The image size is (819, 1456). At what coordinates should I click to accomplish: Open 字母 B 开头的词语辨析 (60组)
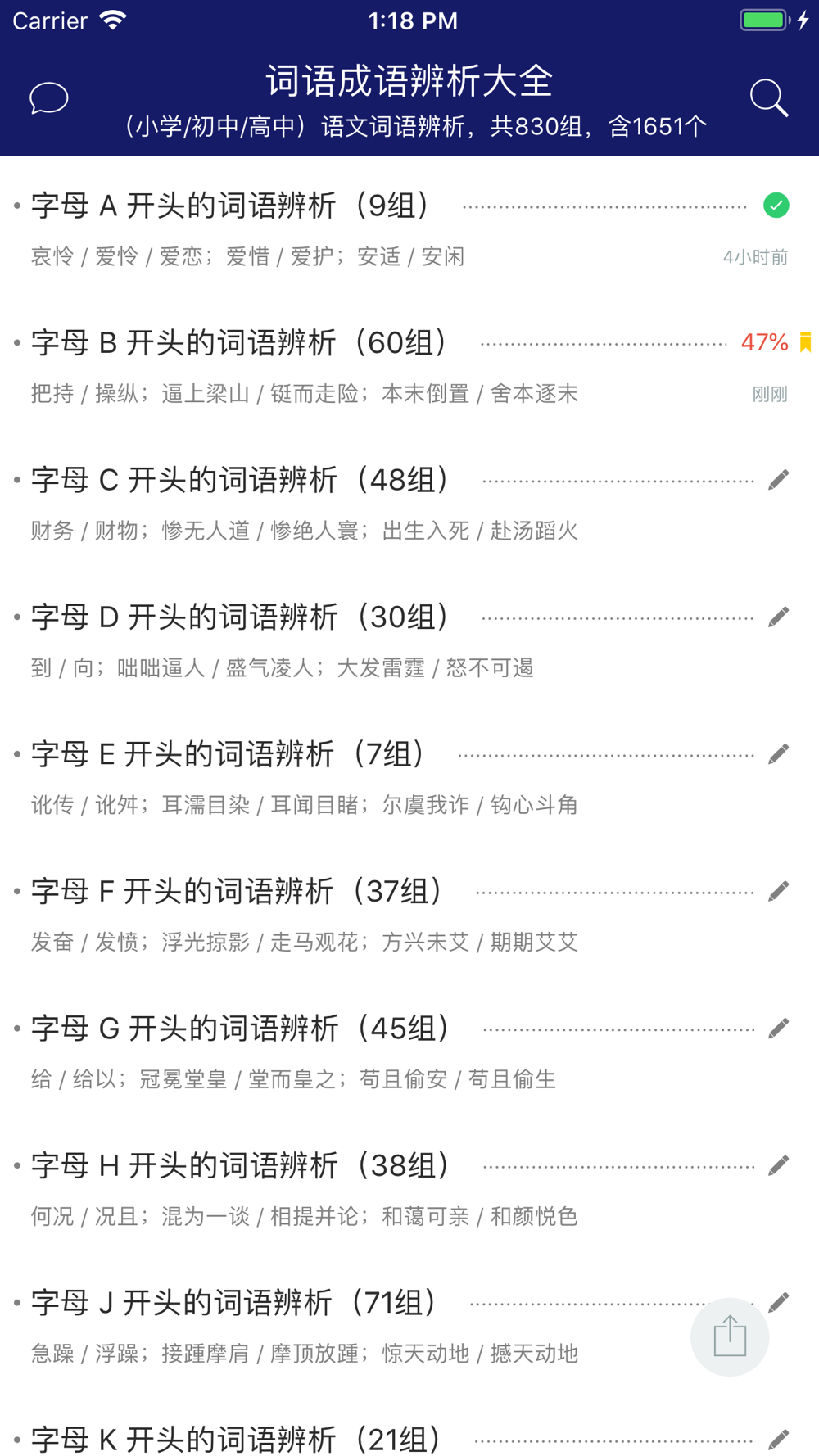pyautogui.click(x=409, y=366)
